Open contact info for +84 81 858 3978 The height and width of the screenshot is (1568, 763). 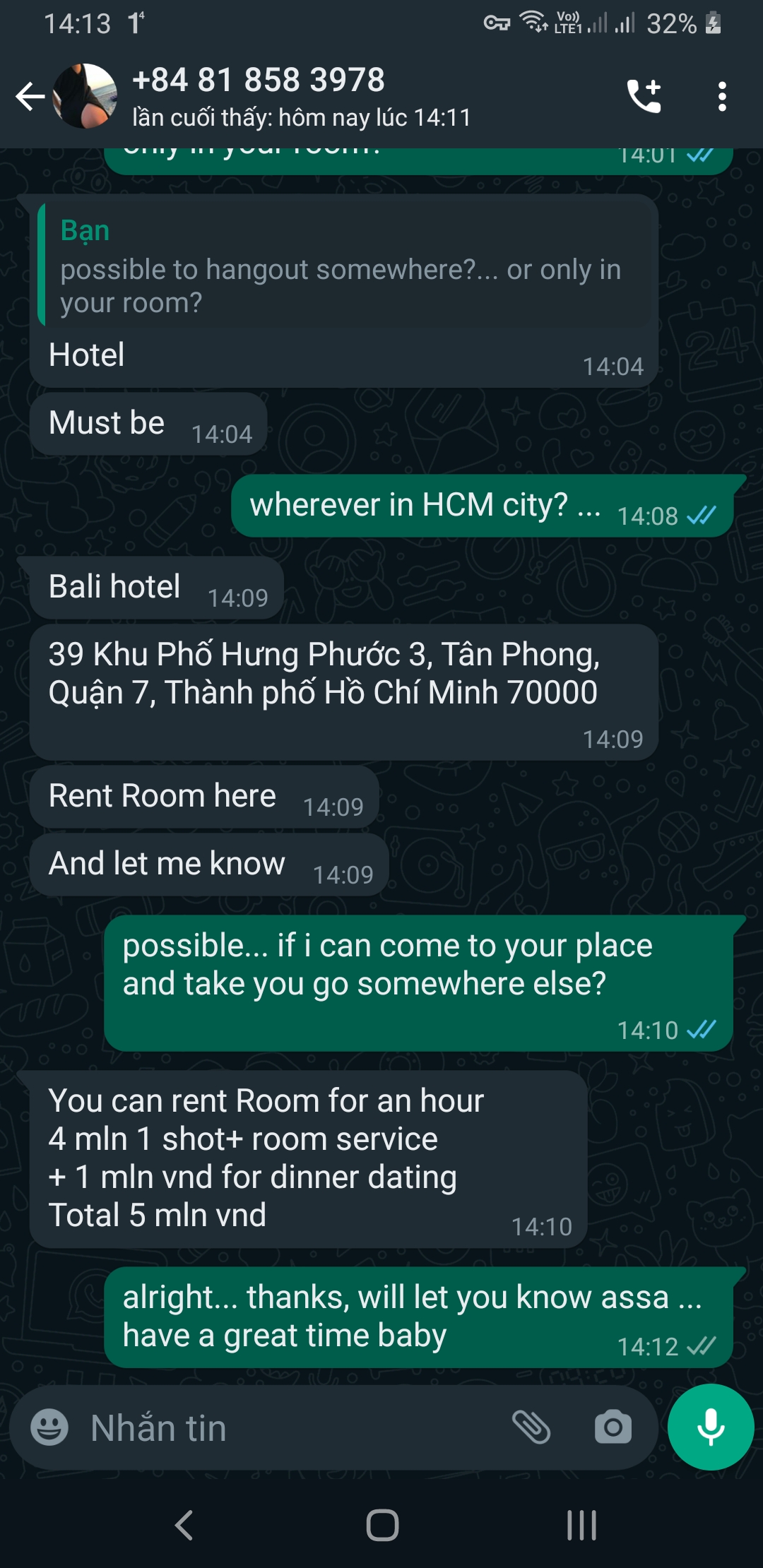click(x=301, y=97)
